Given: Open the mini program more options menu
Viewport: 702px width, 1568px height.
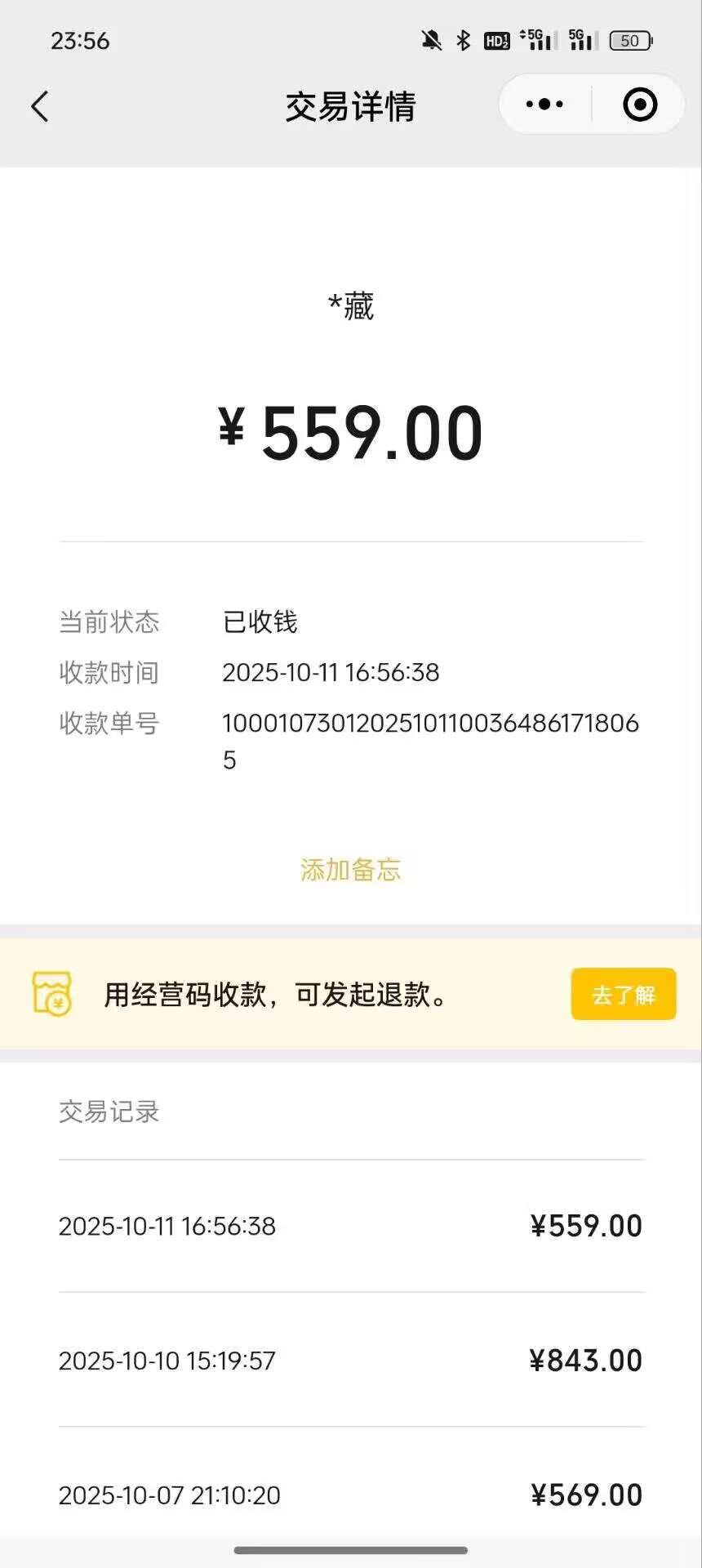Looking at the screenshot, I should (544, 105).
